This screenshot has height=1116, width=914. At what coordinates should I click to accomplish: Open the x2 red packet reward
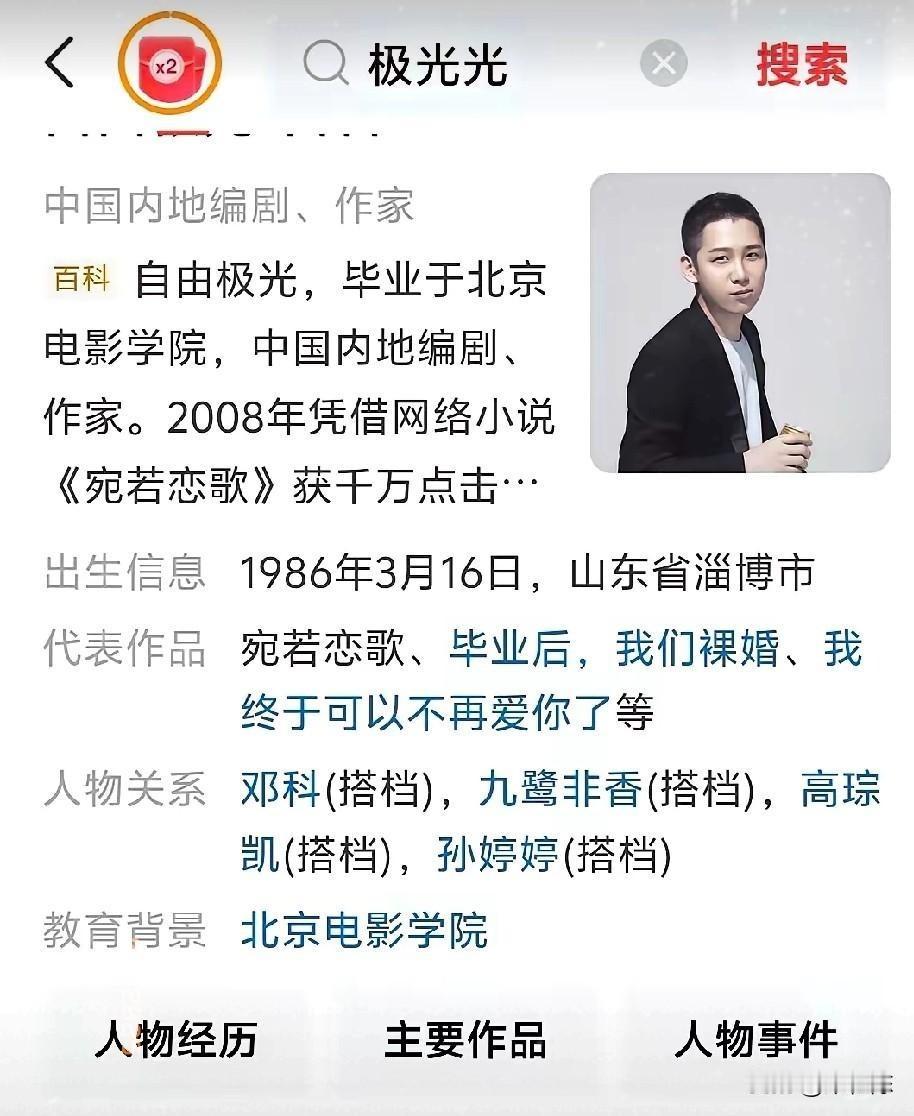(169, 65)
